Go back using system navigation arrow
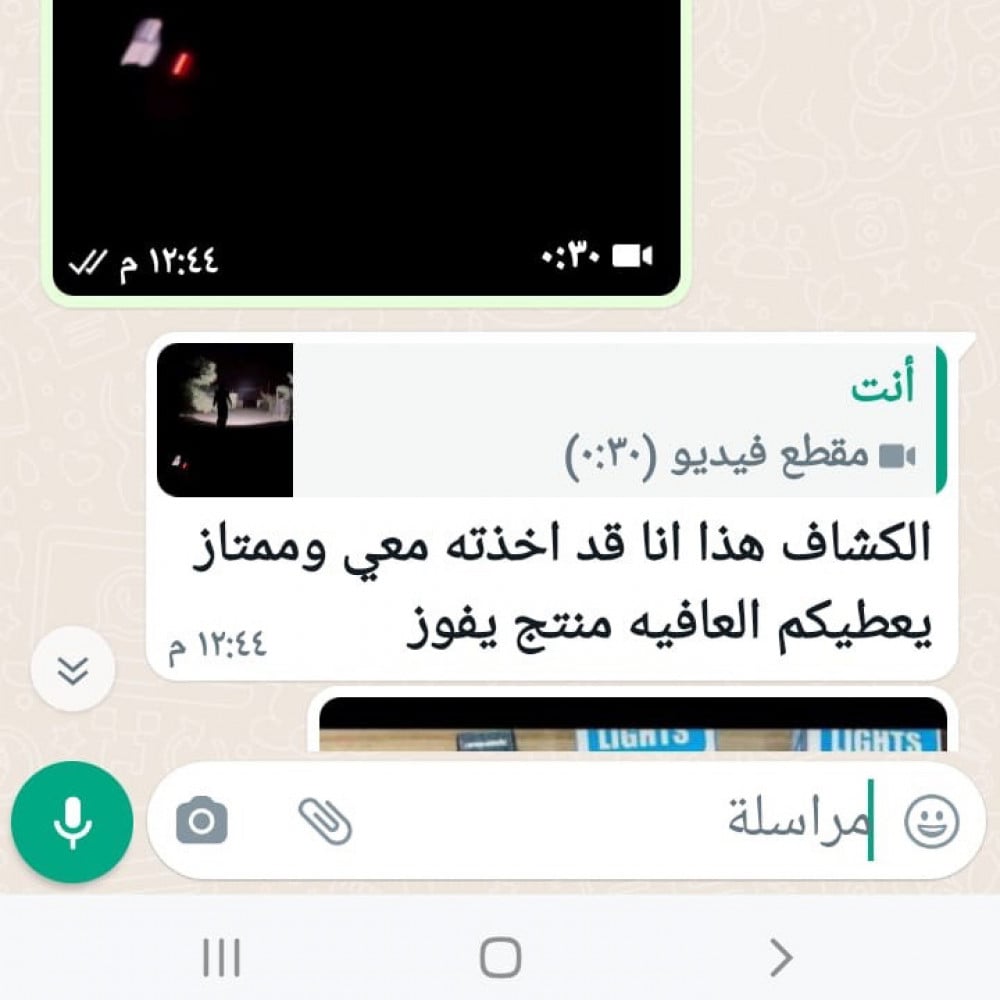This screenshot has width=1000, height=1000. click(781, 957)
